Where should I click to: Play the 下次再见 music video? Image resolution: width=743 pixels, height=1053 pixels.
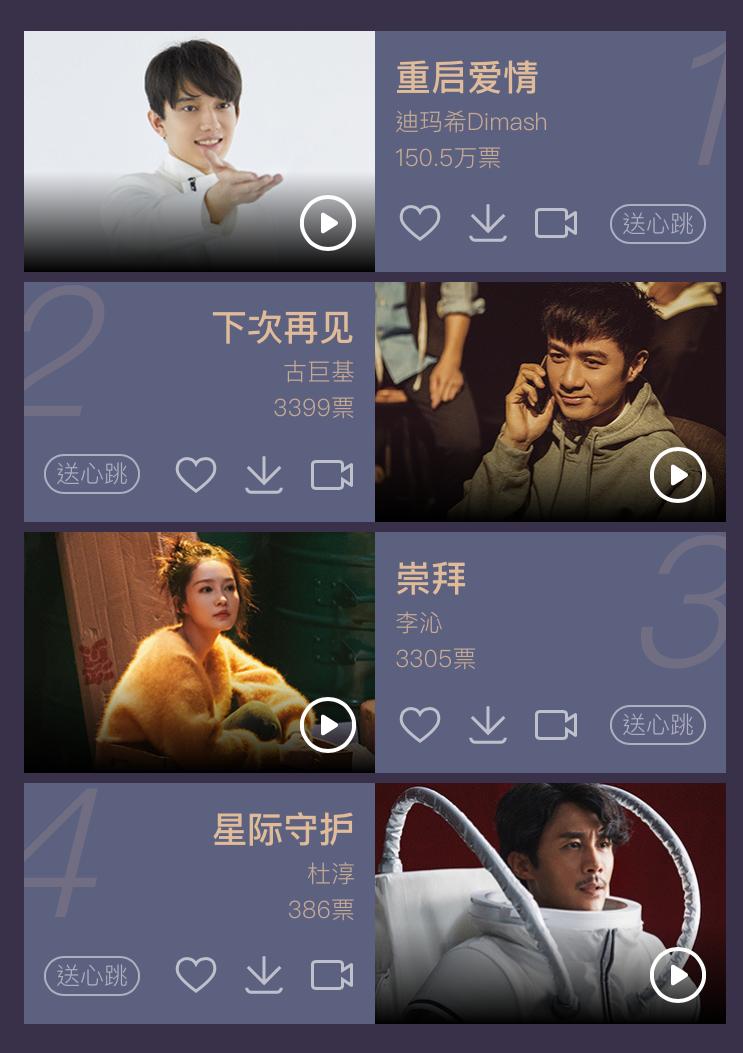coord(678,477)
